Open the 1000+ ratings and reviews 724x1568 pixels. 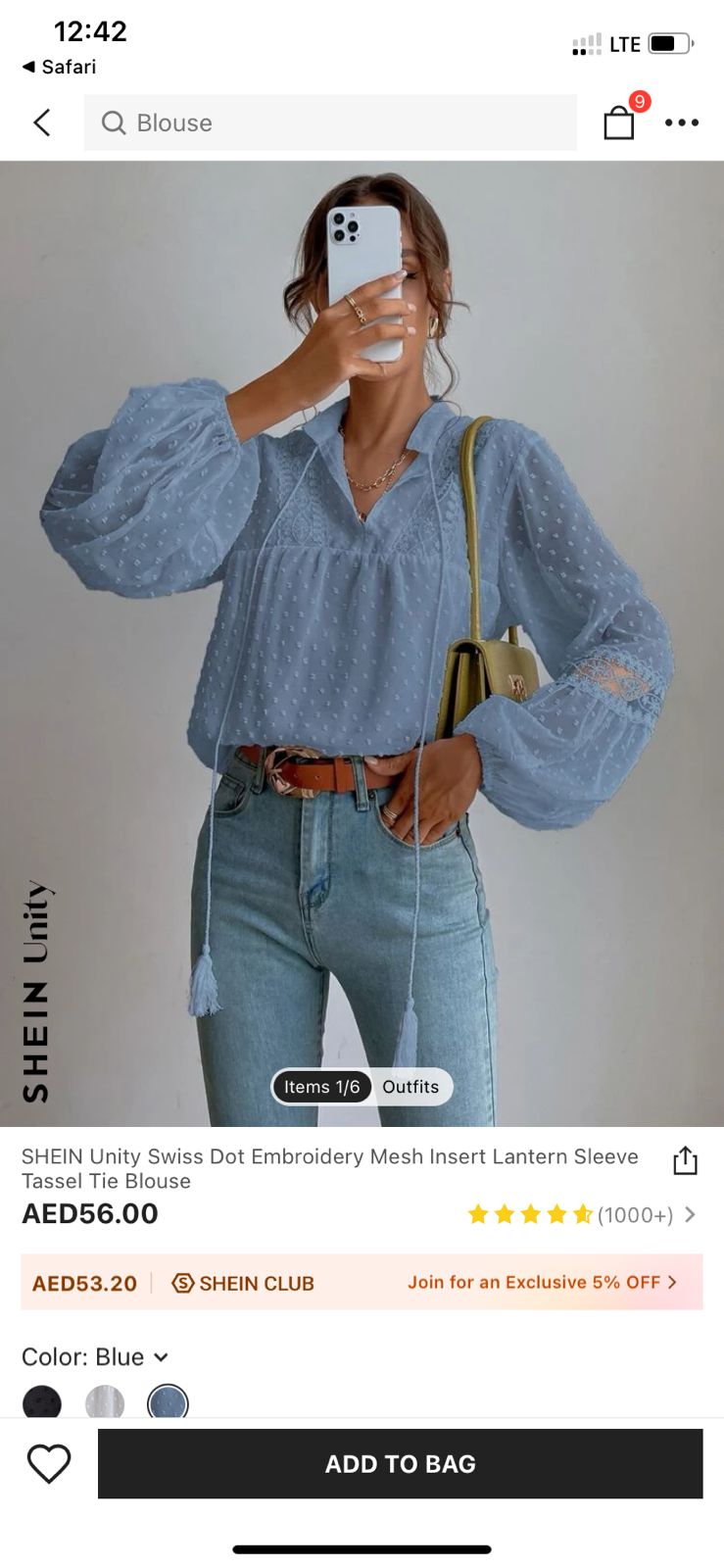click(582, 1215)
